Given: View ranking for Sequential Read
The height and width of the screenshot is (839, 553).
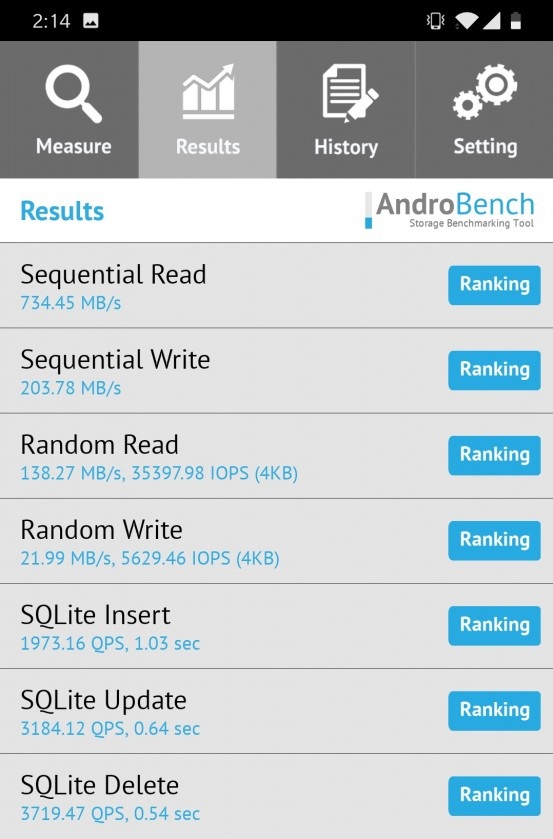Looking at the screenshot, I should 494,285.
